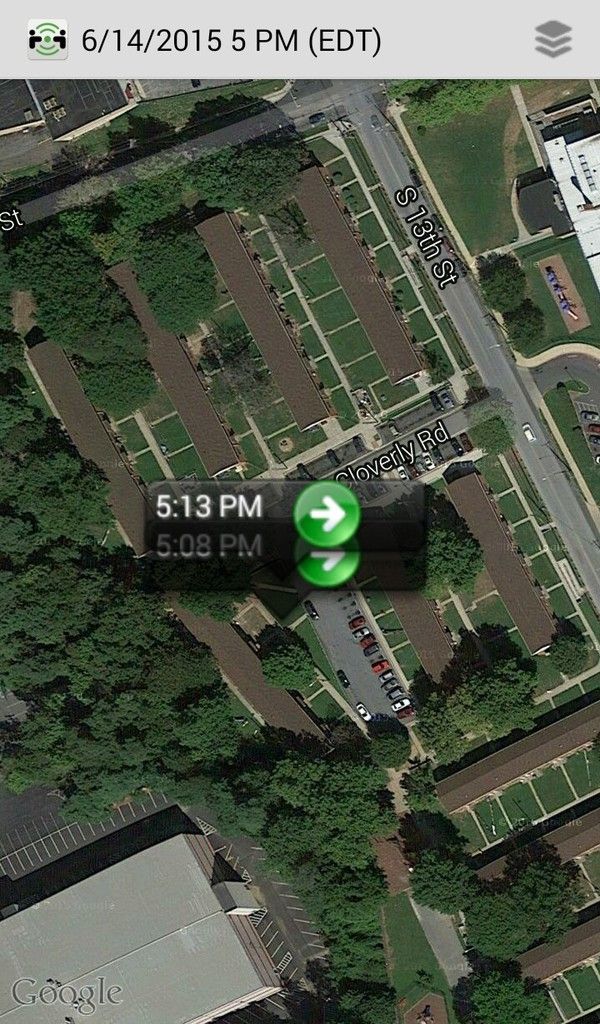600x1024 pixels.
Task: Select the 5:13 PM location marker
Action: tap(326, 512)
